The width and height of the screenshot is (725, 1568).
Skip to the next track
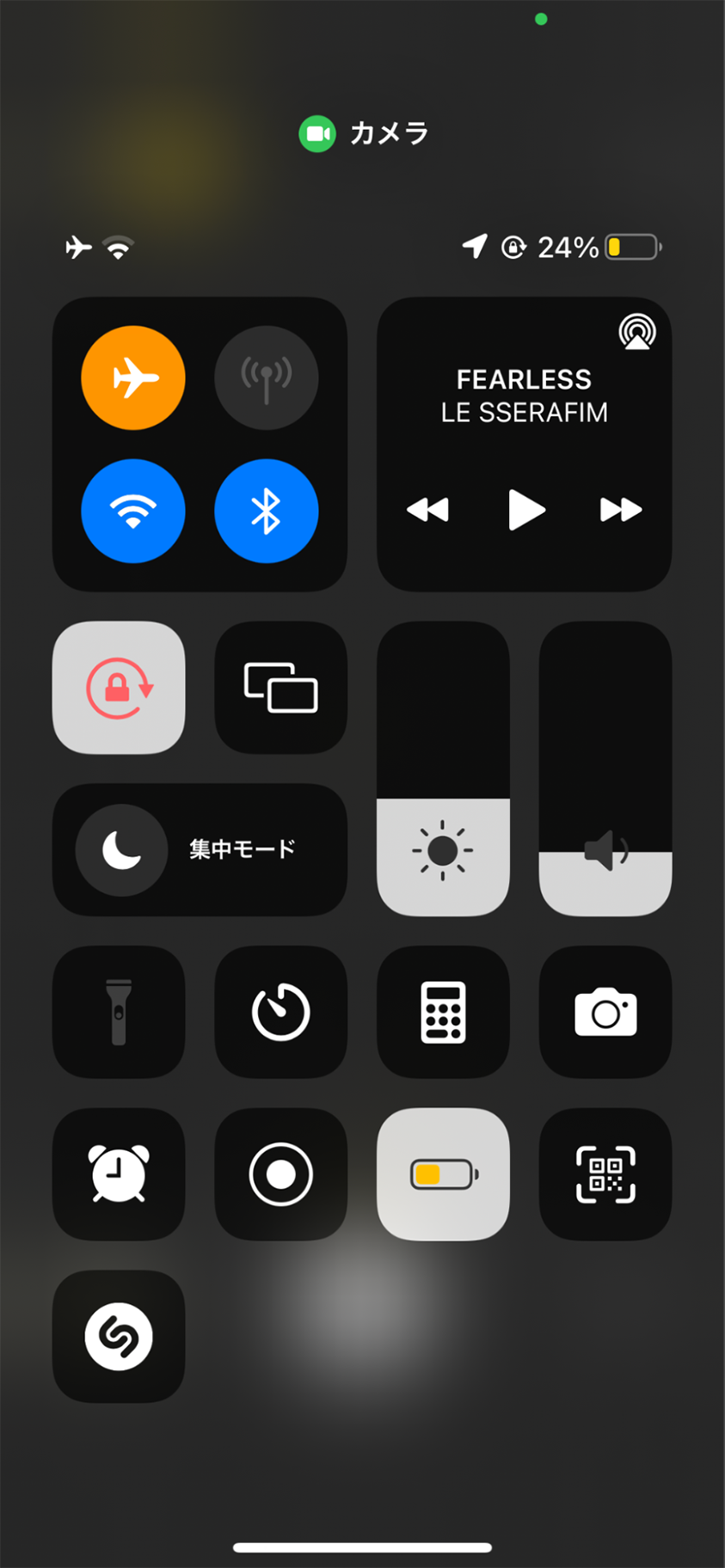pyautogui.click(x=620, y=510)
